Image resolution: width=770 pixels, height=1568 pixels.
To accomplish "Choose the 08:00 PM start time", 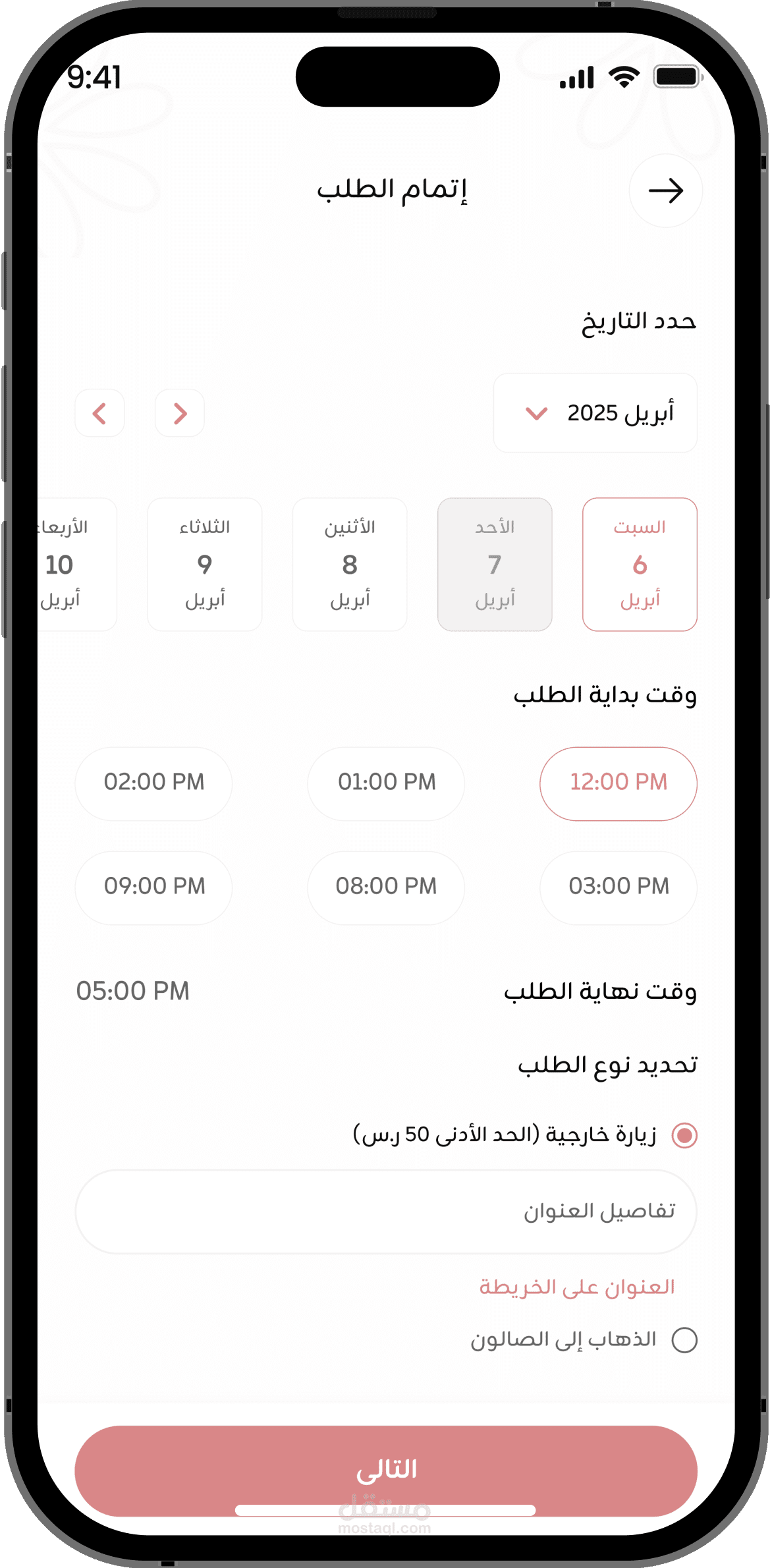I will click(x=386, y=887).
